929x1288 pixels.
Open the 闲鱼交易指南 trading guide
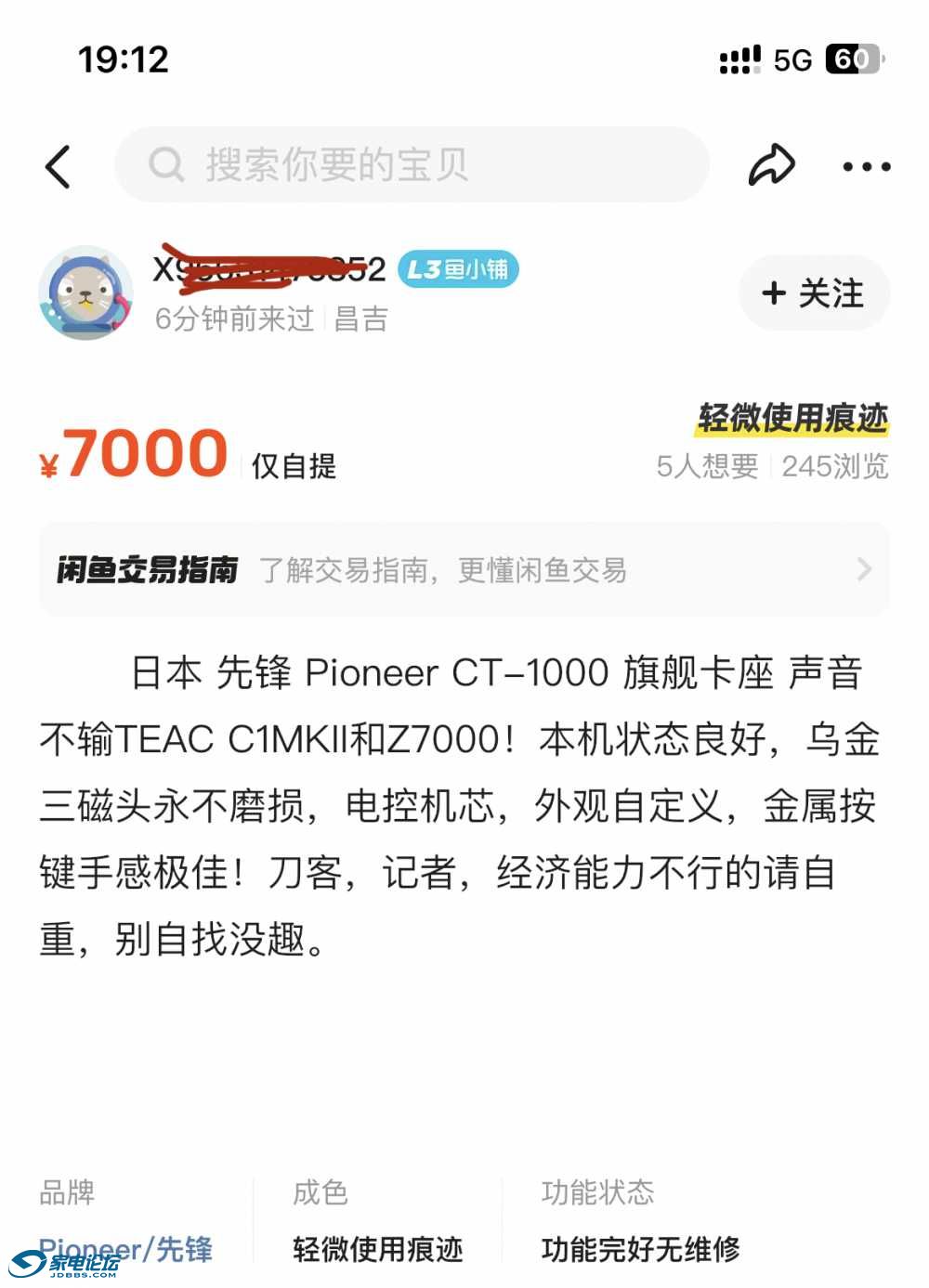tap(464, 569)
